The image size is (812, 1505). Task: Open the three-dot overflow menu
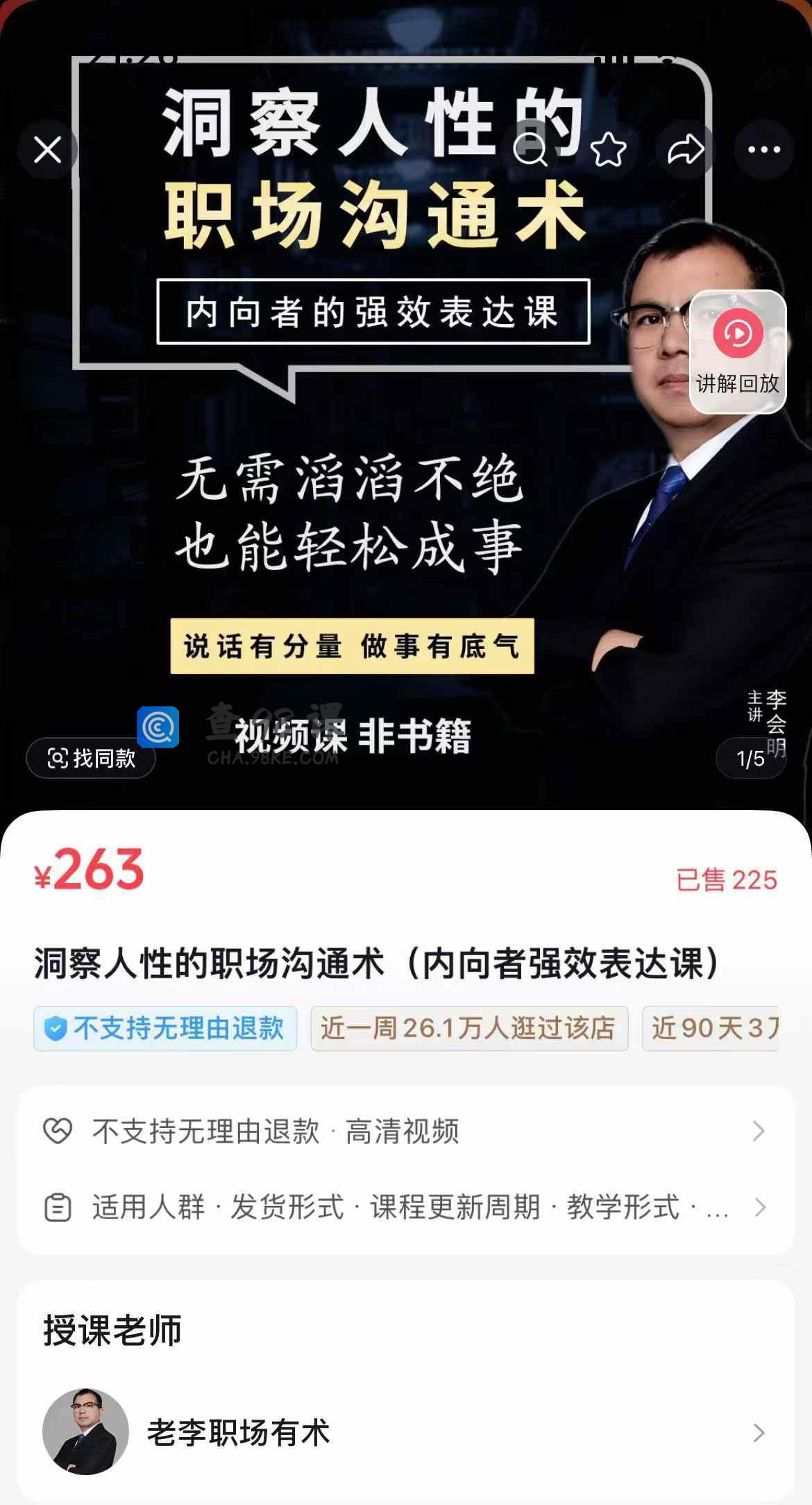[764, 150]
